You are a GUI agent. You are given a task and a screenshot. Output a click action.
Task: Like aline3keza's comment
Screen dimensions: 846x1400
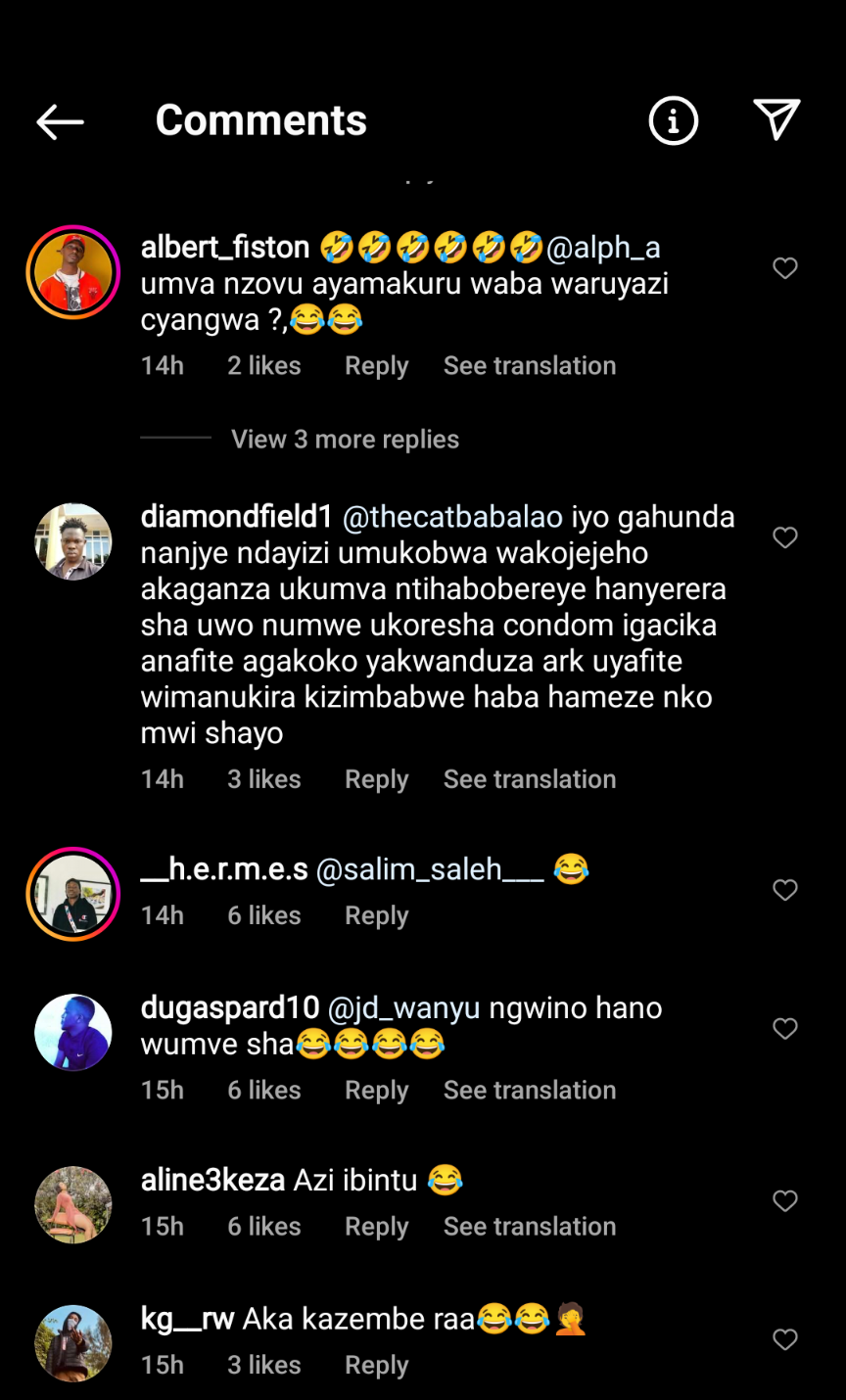tap(785, 1201)
